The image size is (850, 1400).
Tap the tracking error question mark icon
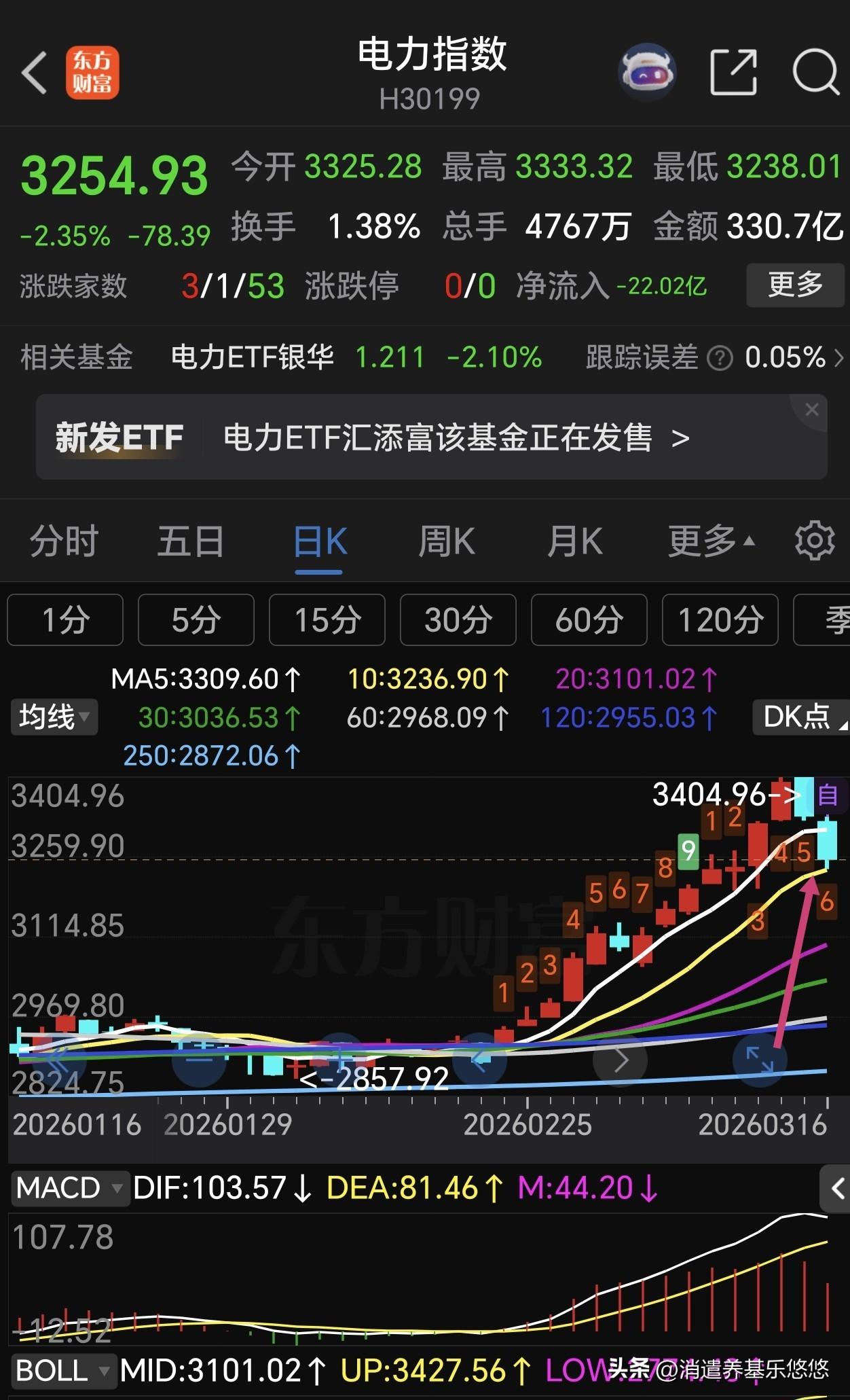tap(721, 357)
